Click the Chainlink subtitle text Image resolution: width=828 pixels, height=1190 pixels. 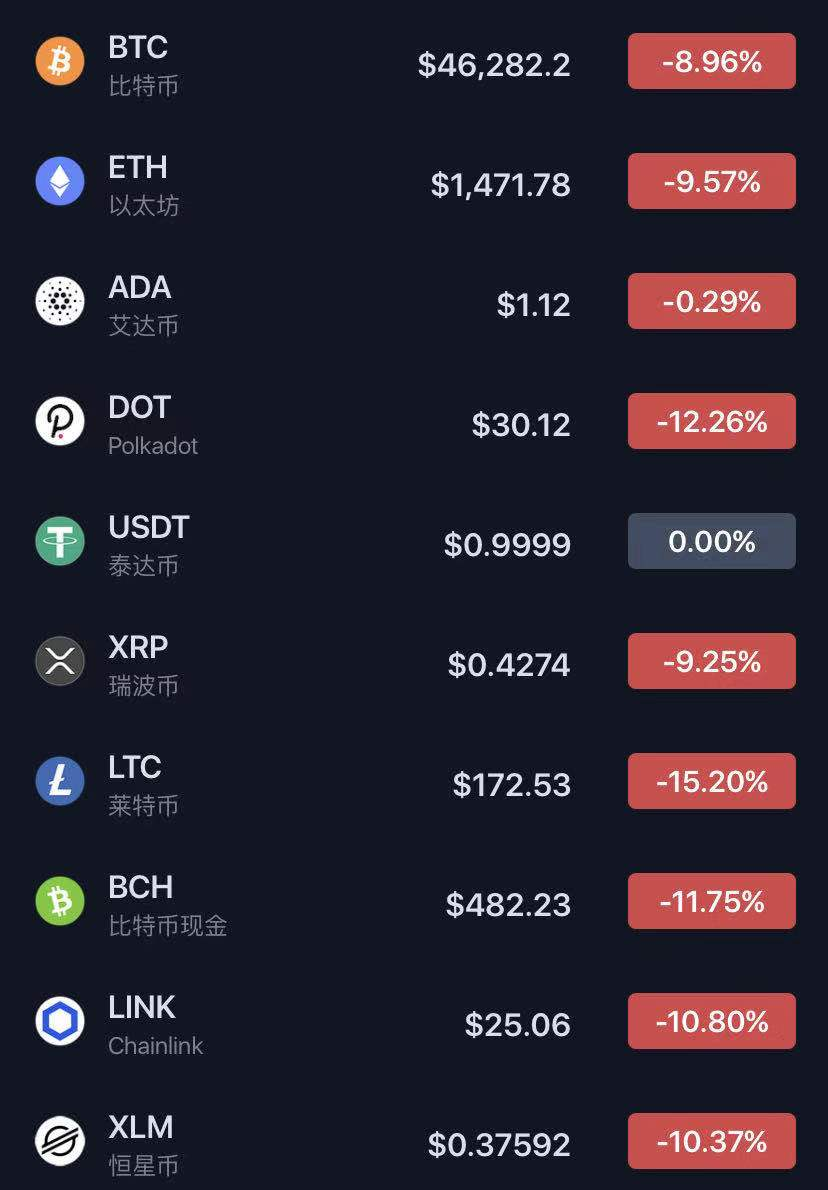(156, 1048)
